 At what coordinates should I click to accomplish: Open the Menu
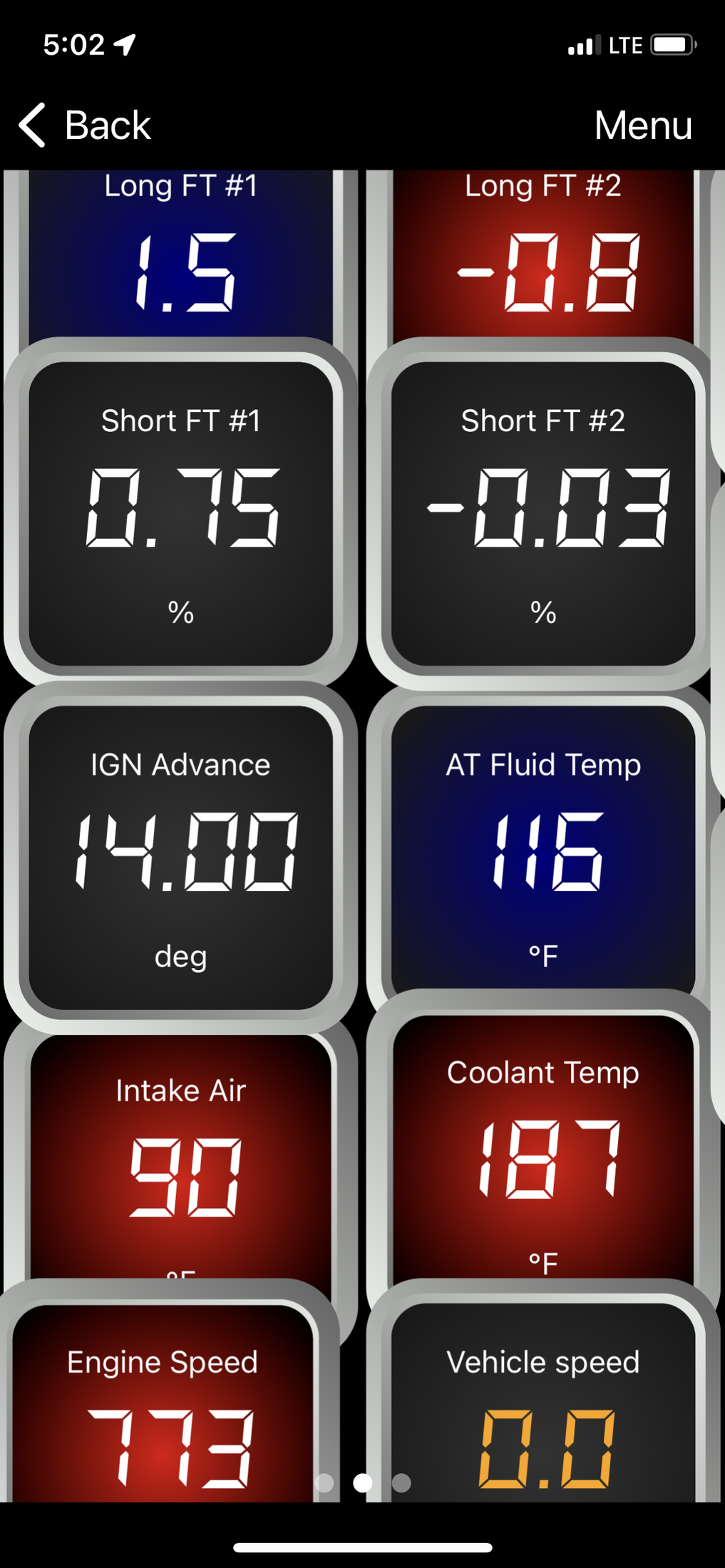(x=643, y=125)
